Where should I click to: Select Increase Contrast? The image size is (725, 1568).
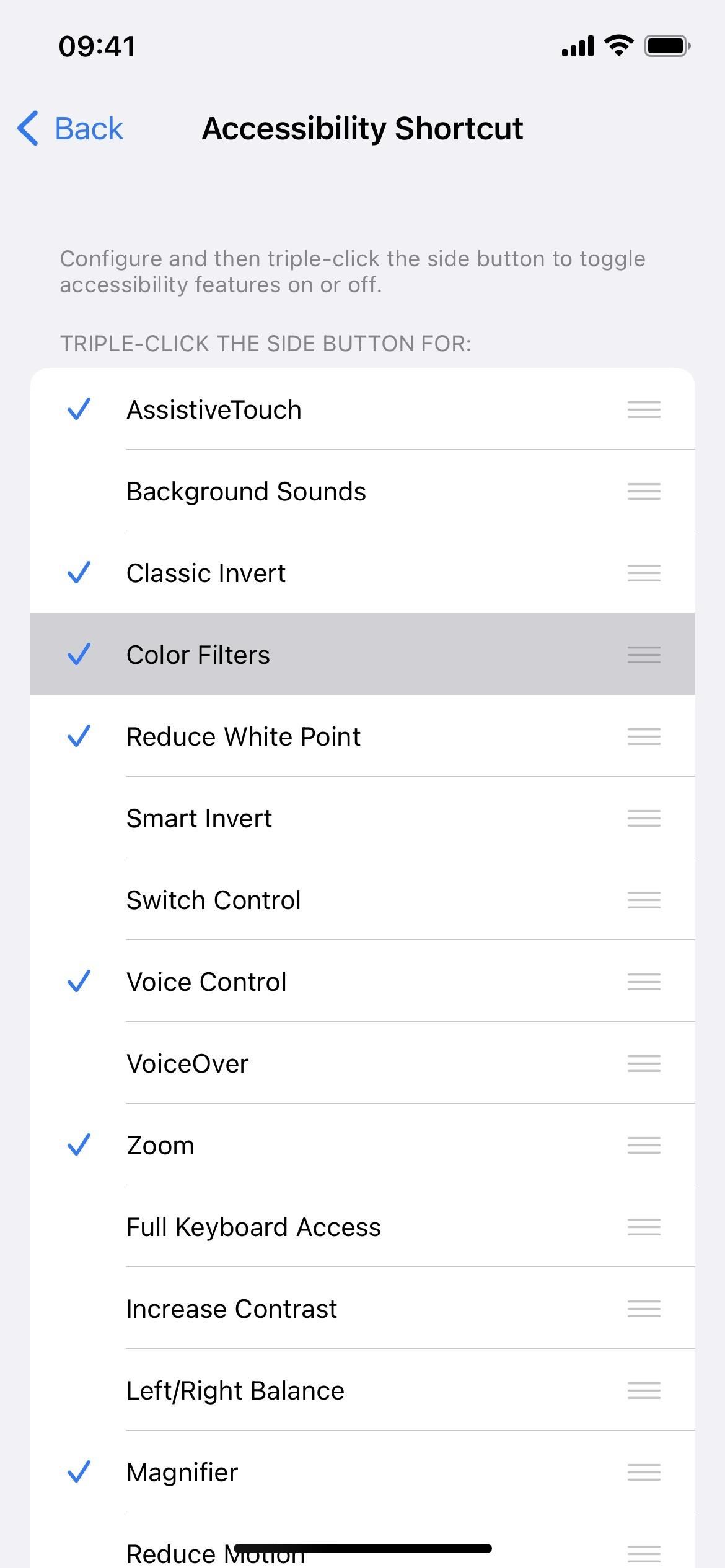(362, 1309)
